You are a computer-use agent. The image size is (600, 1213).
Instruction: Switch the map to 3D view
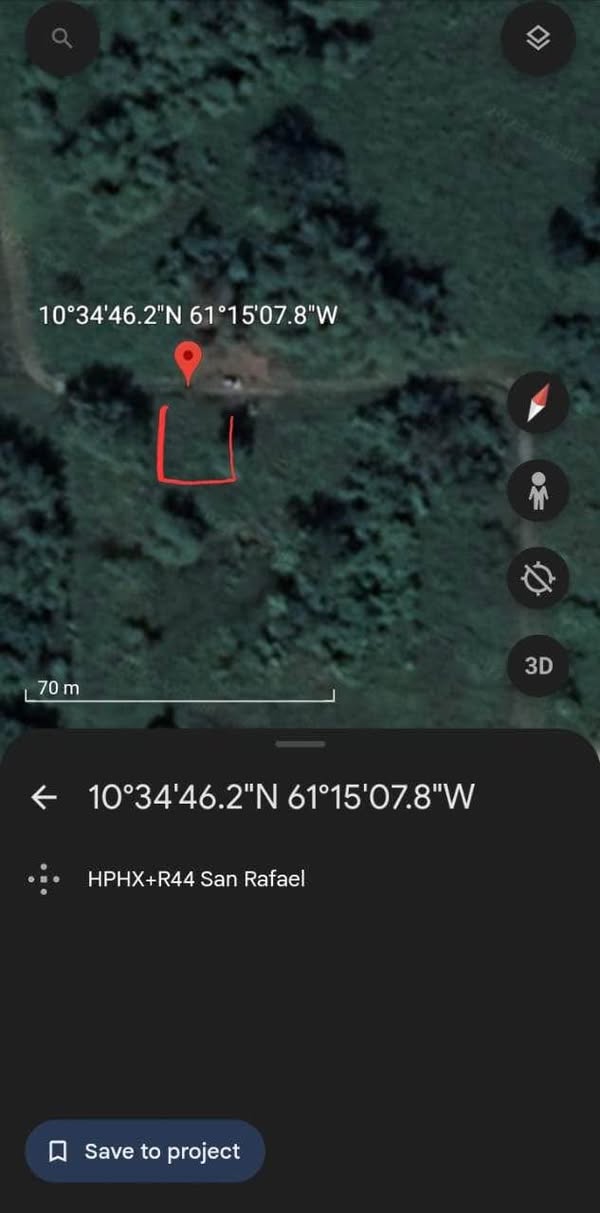[538, 665]
